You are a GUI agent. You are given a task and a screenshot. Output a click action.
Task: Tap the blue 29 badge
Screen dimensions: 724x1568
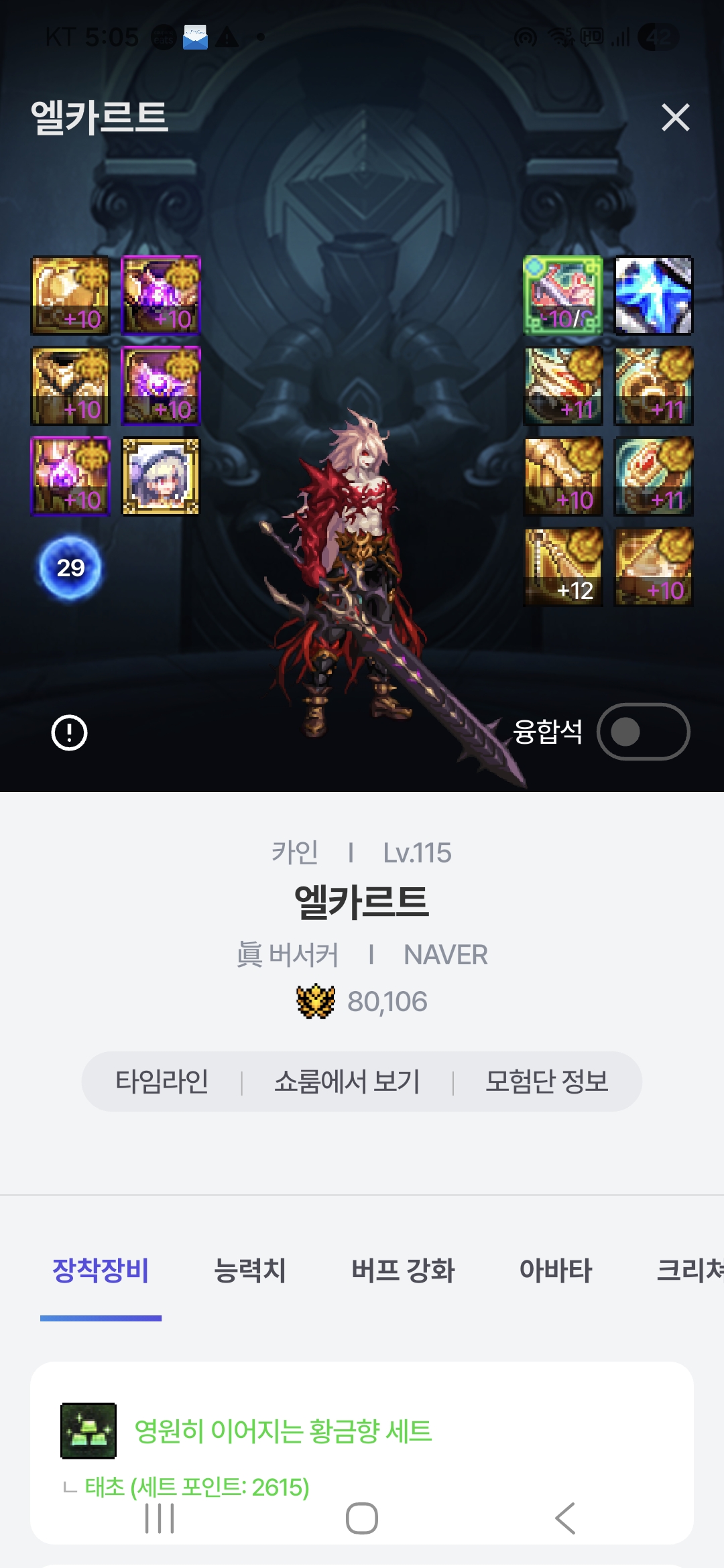tap(70, 568)
